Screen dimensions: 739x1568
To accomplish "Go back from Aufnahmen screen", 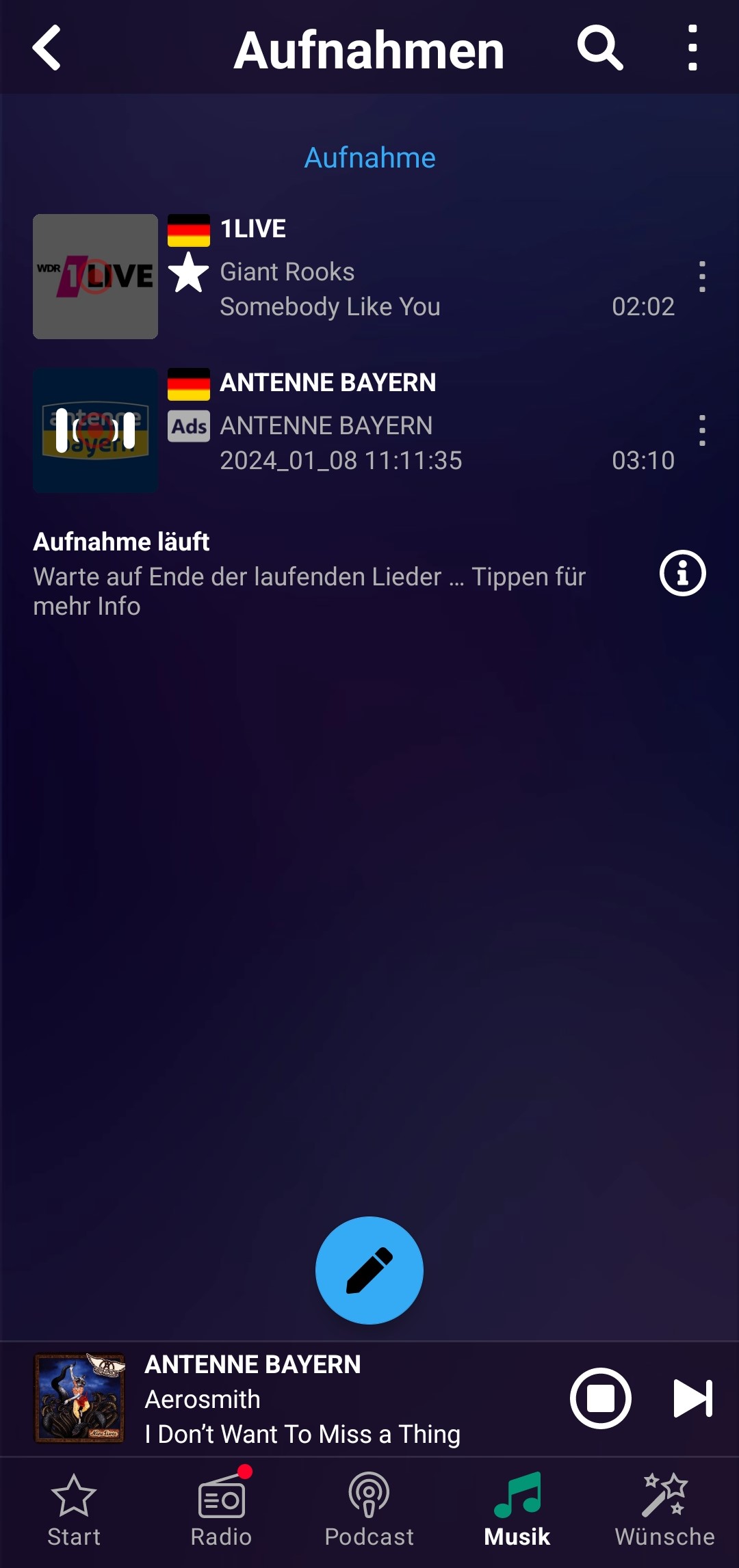I will tap(47, 48).
